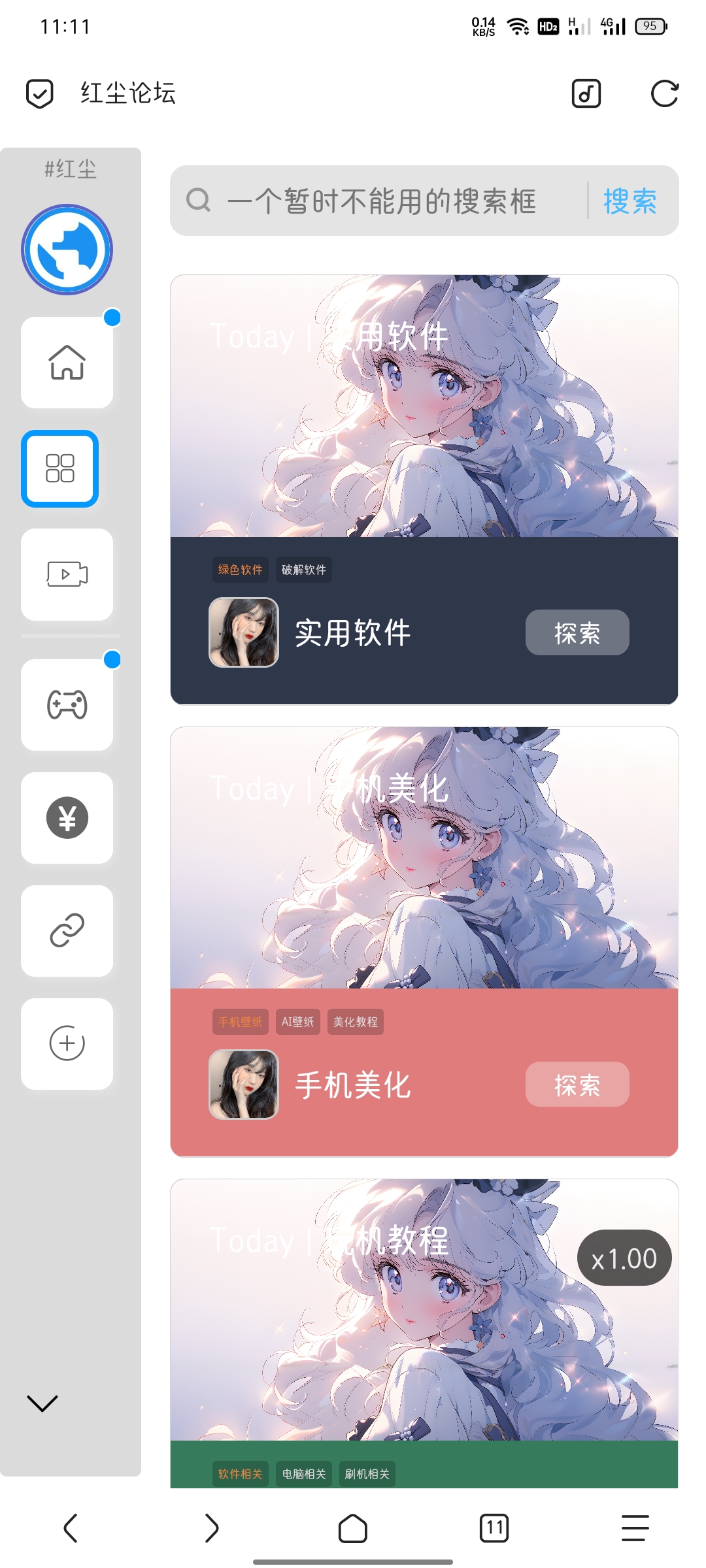
Task: Open the browser tabs switcher showing 11
Action: point(494,1527)
